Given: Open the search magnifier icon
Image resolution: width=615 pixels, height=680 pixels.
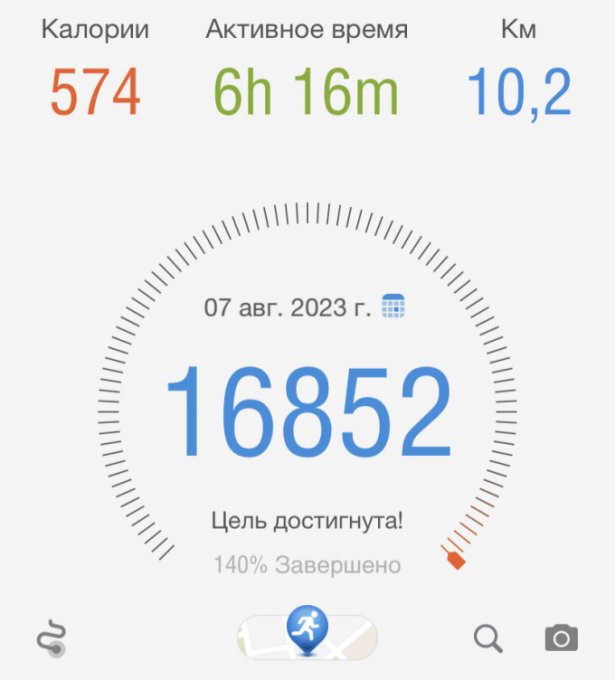Looking at the screenshot, I should [x=488, y=638].
